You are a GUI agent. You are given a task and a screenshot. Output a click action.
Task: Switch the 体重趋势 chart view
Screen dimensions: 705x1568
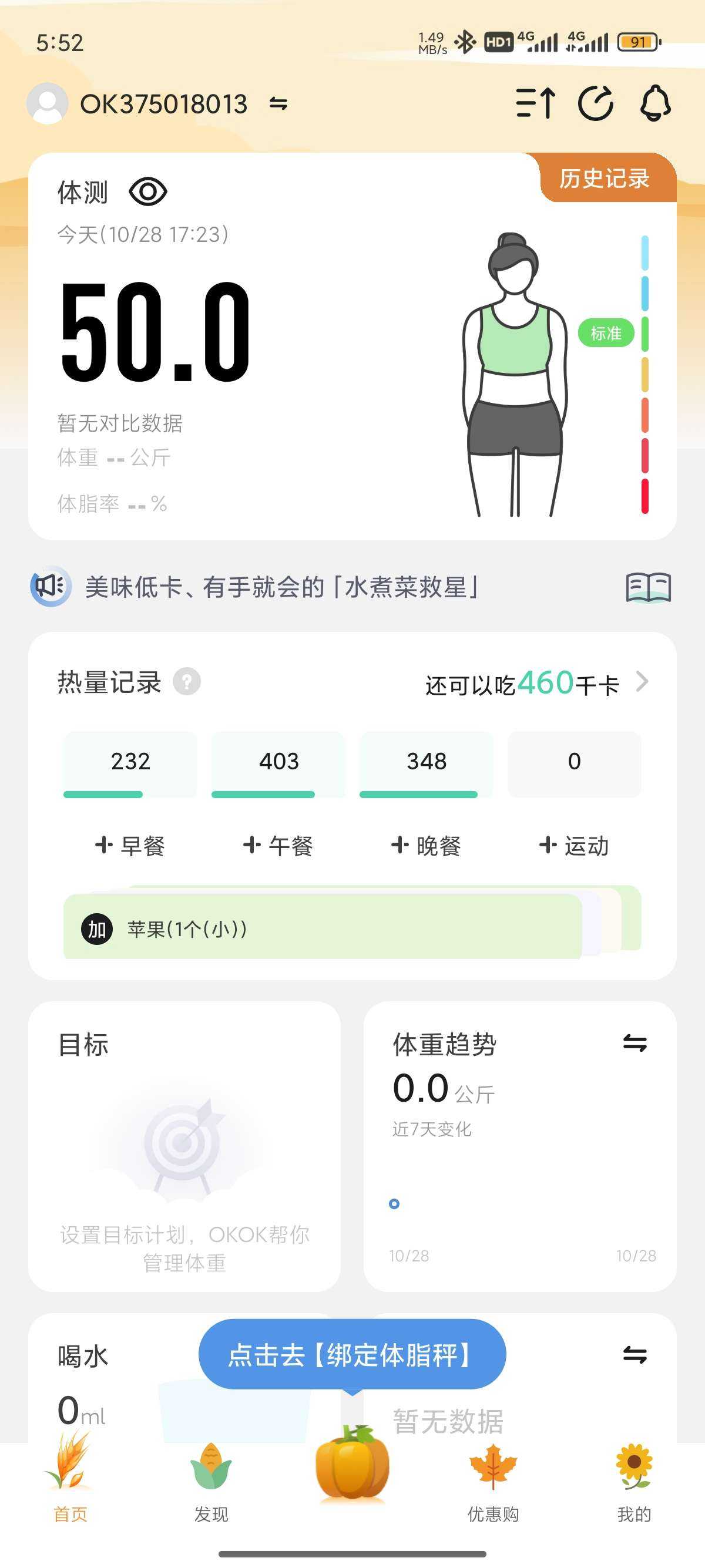tap(634, 1044)
